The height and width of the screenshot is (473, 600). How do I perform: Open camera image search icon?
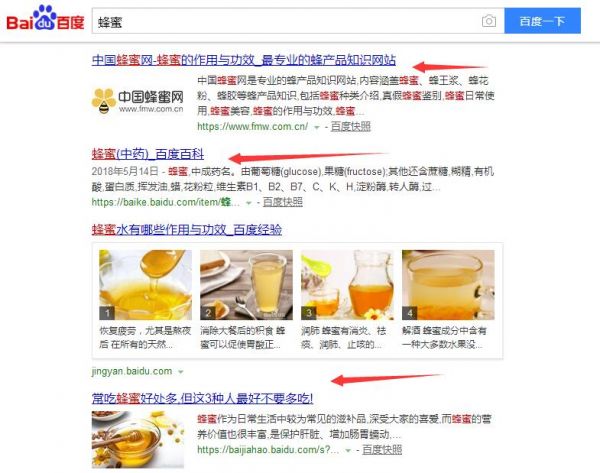coord(489,21)
